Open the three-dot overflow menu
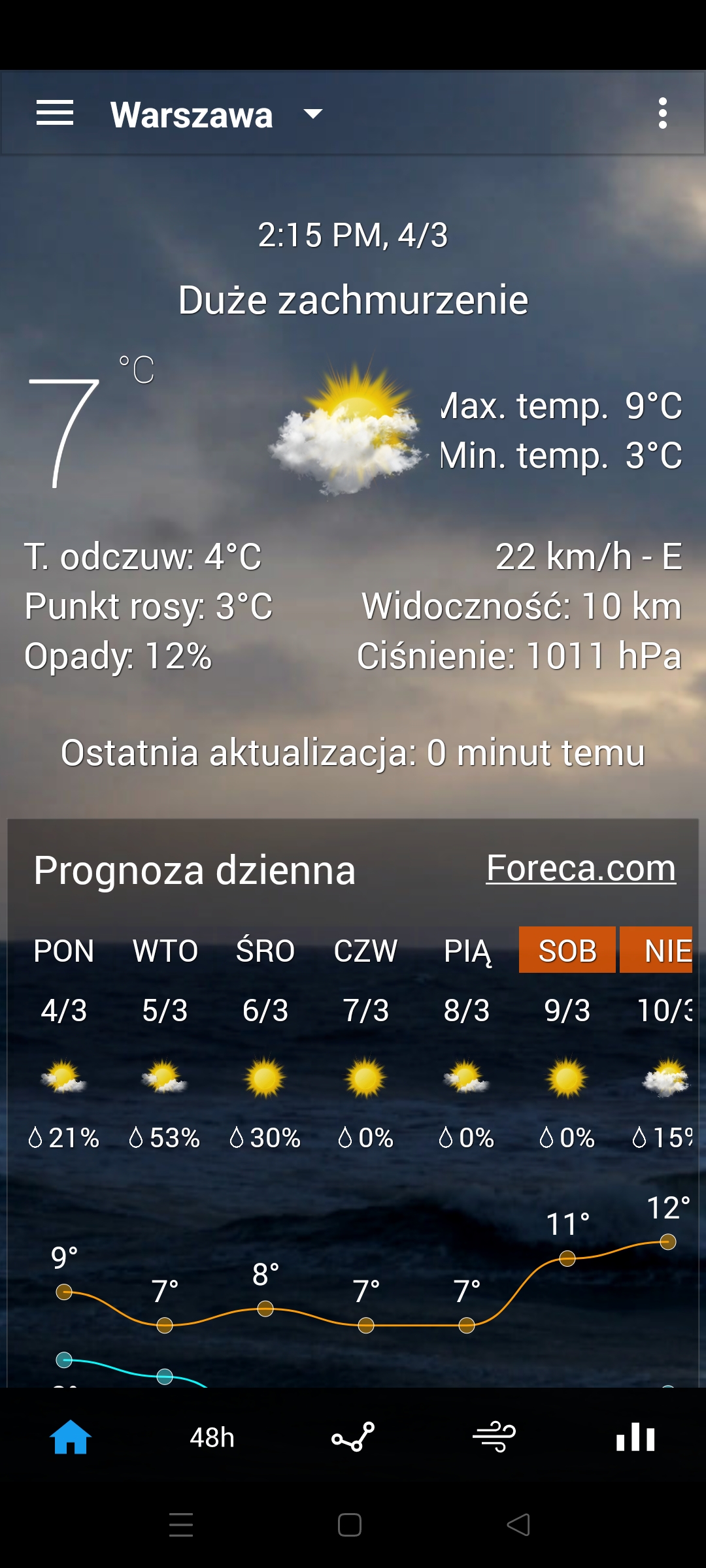The height and width of the screenshot is (1568, 706). click(663, 114)
